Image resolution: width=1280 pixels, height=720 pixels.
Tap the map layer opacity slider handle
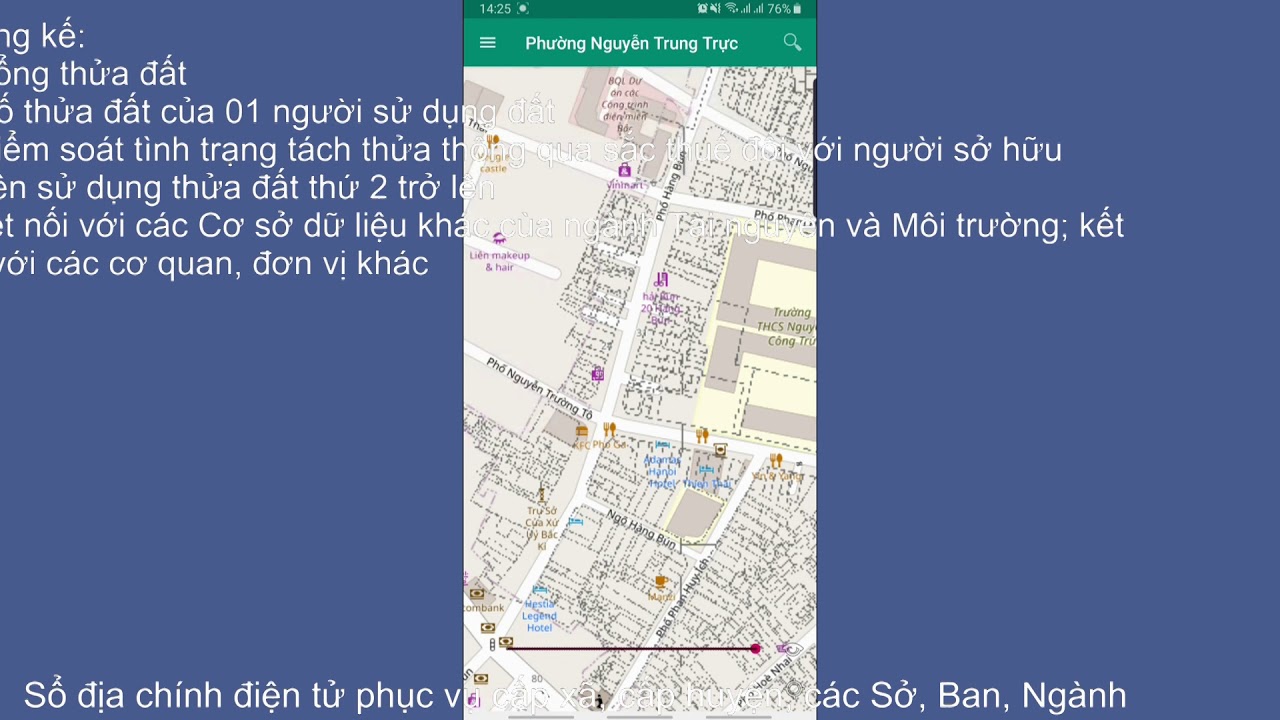(x=755, y=649)
